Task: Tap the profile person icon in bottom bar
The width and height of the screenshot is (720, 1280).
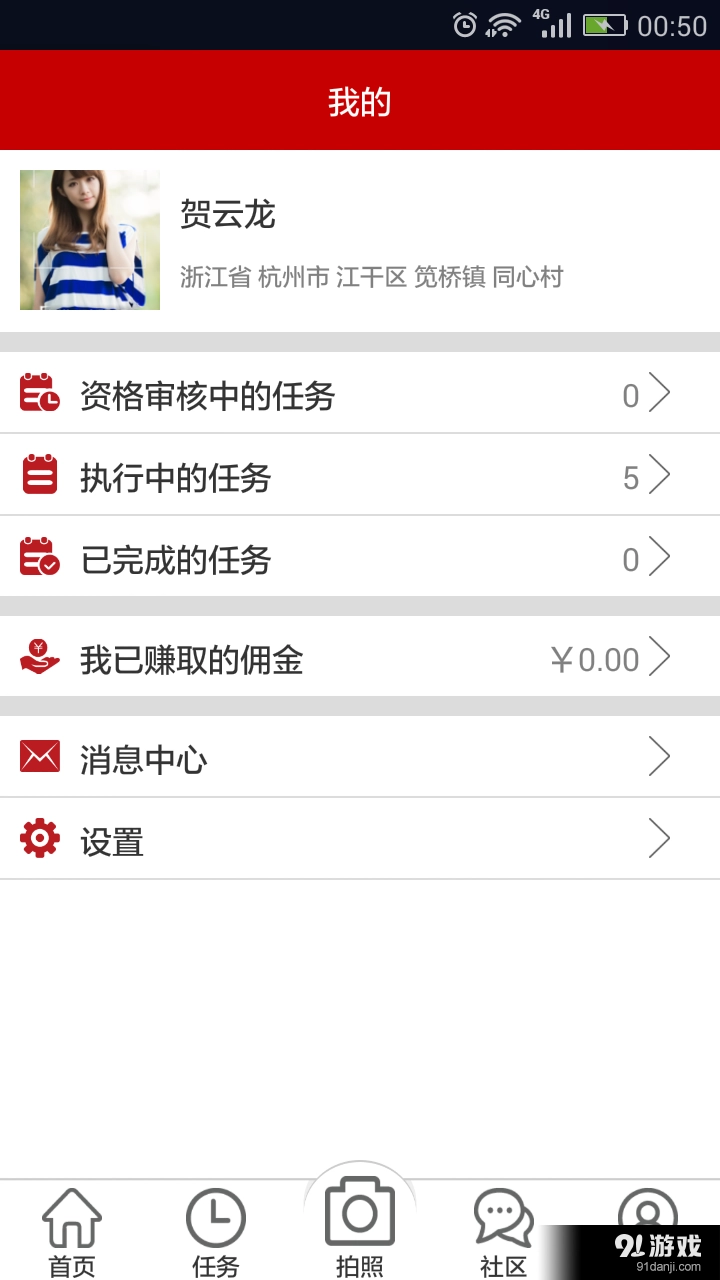Action: coord(648,1215)
